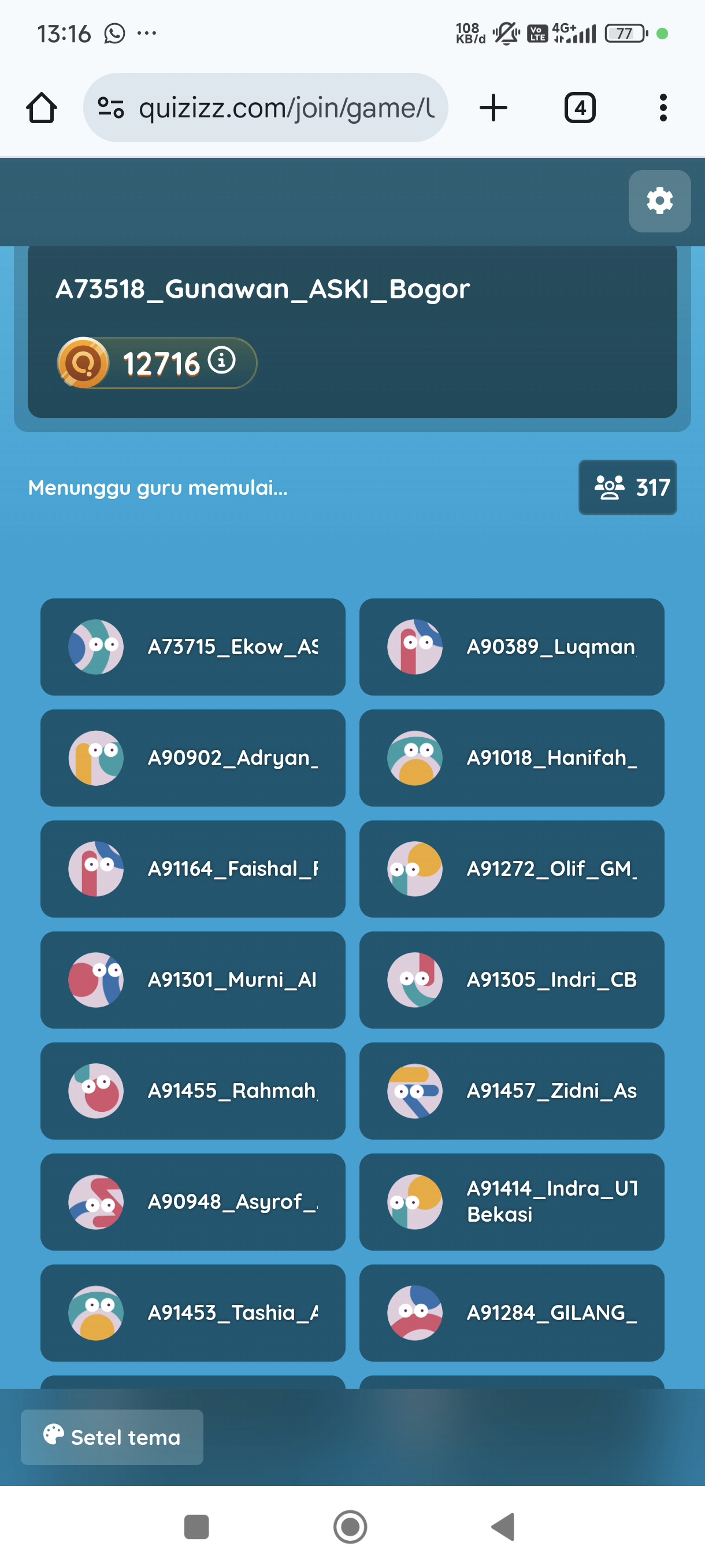Select the player card A91414_Indra_UT Bekasi
The image size is (705, 1568).
(511, 1201)
